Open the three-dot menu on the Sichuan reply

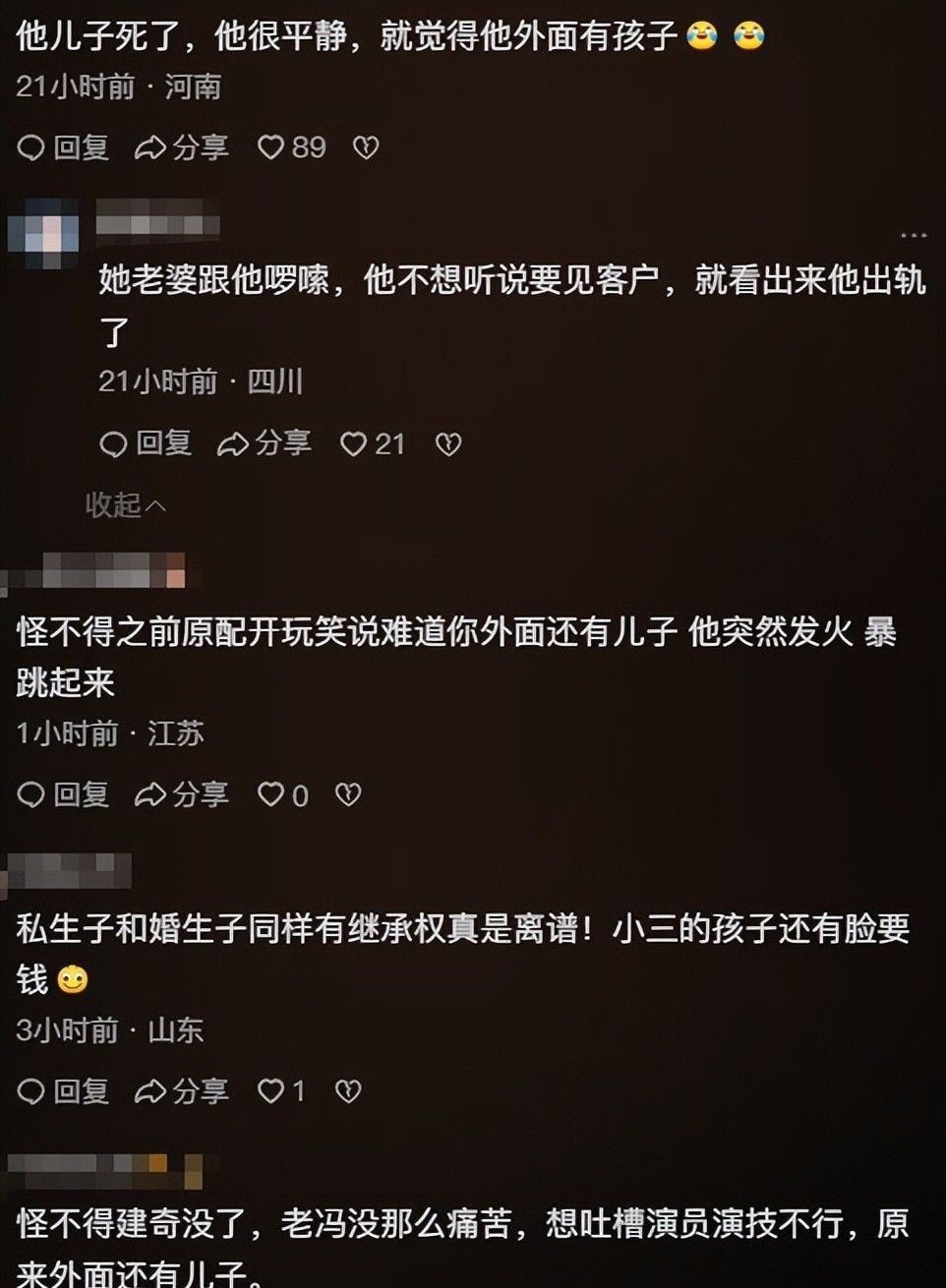pos(915,236)
